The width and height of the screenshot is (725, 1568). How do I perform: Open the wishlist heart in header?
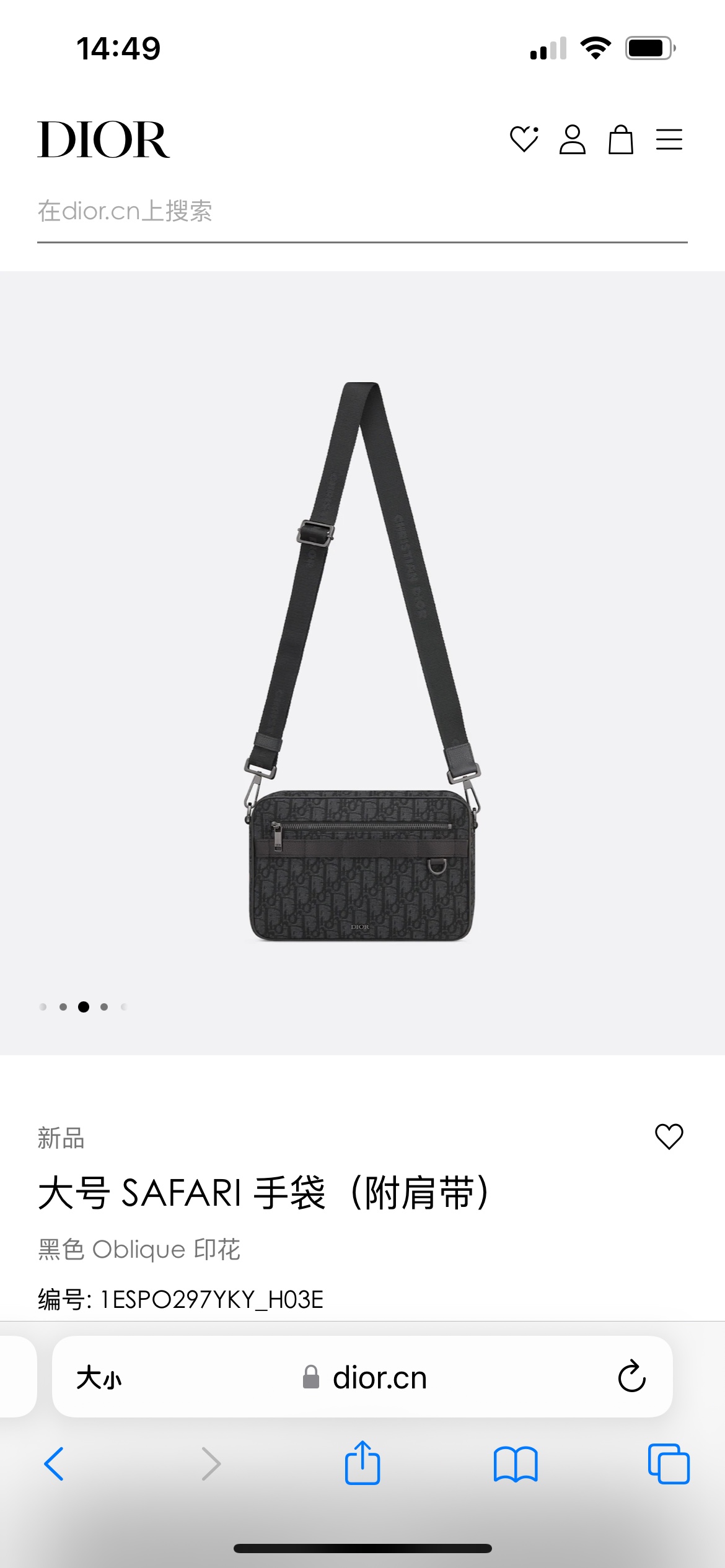pyautogui.click(x=524, y=139)
